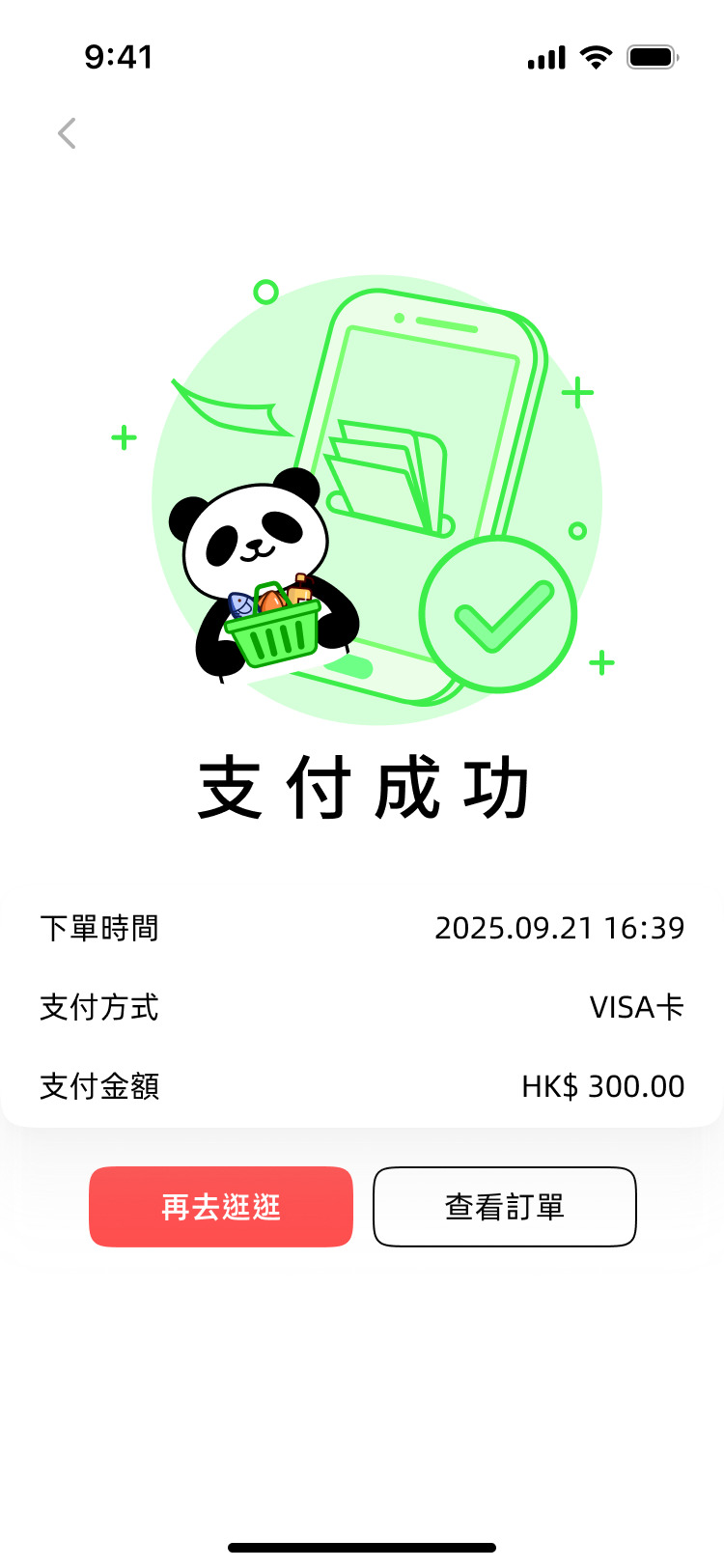The width and height of the screenshot is (724, 1568).
Task: Select the 下單時間 label row
Action: point(100,927)
